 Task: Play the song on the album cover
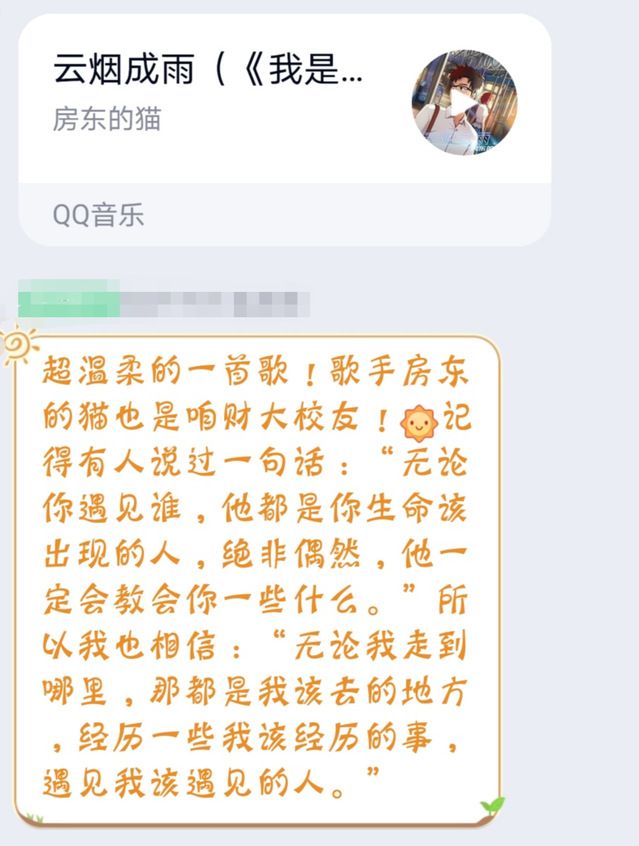[464, 103]
